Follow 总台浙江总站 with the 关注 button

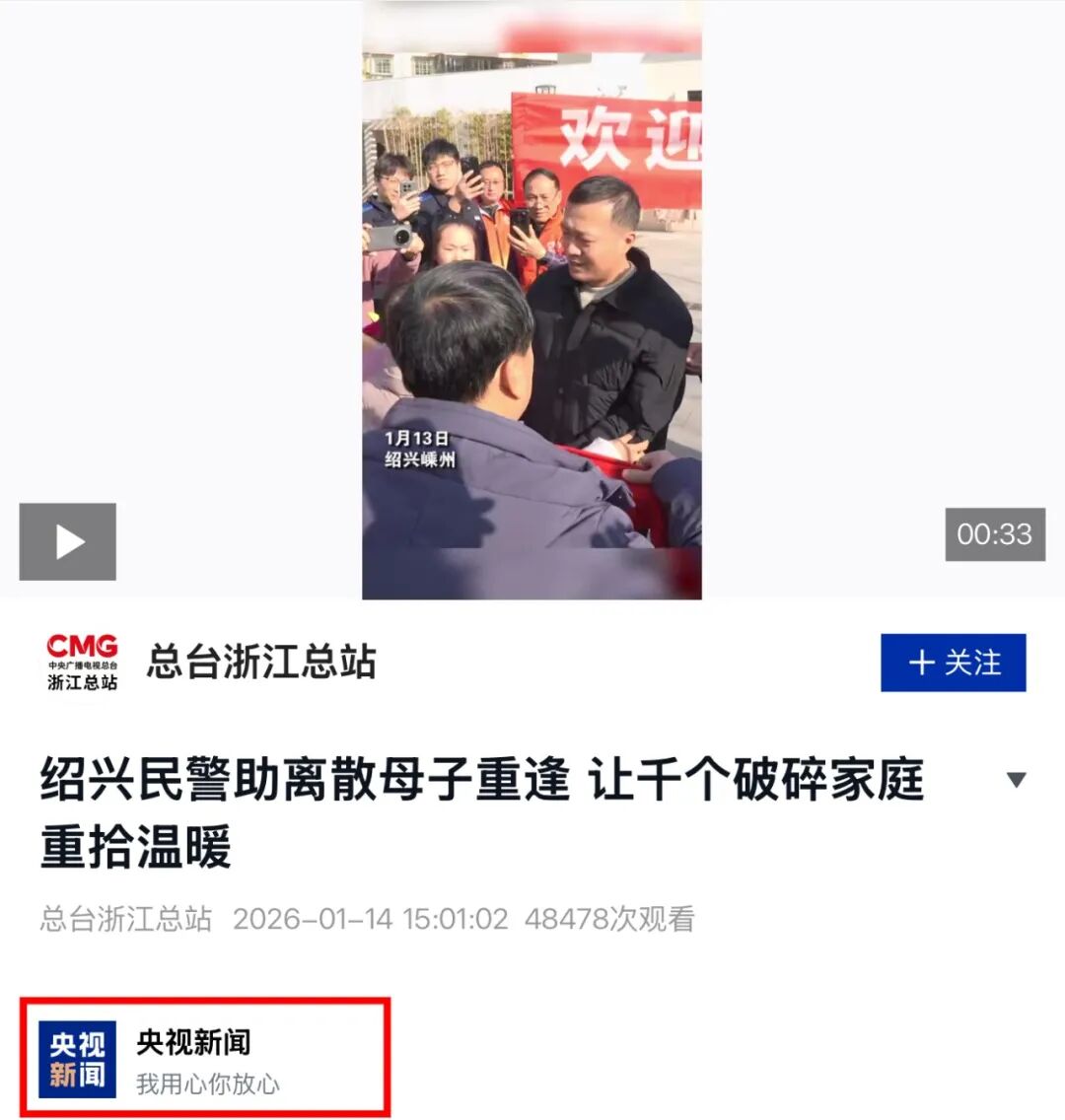[953, 663]
